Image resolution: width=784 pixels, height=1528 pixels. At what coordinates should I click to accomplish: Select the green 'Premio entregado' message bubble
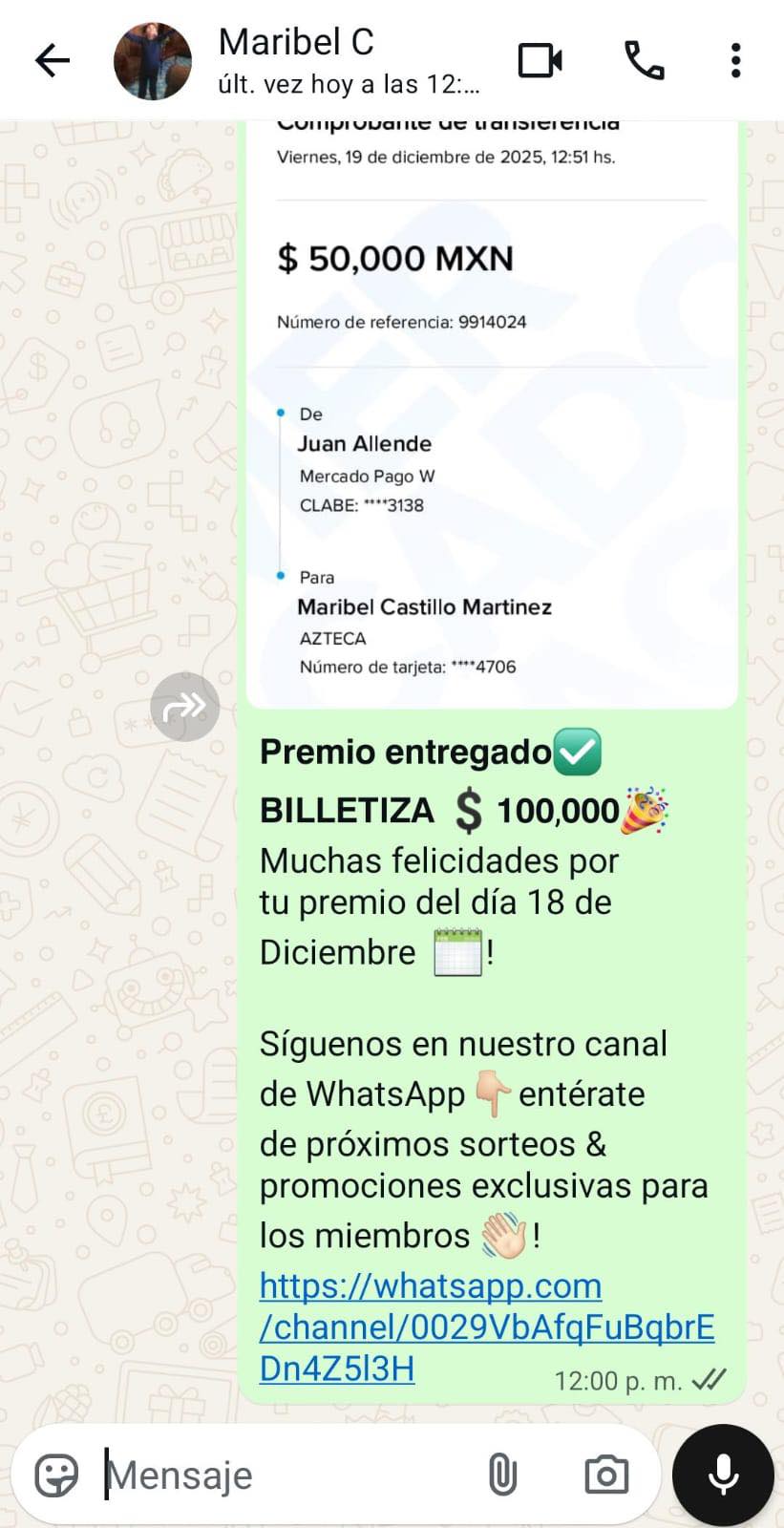(x=477, y=1050)
